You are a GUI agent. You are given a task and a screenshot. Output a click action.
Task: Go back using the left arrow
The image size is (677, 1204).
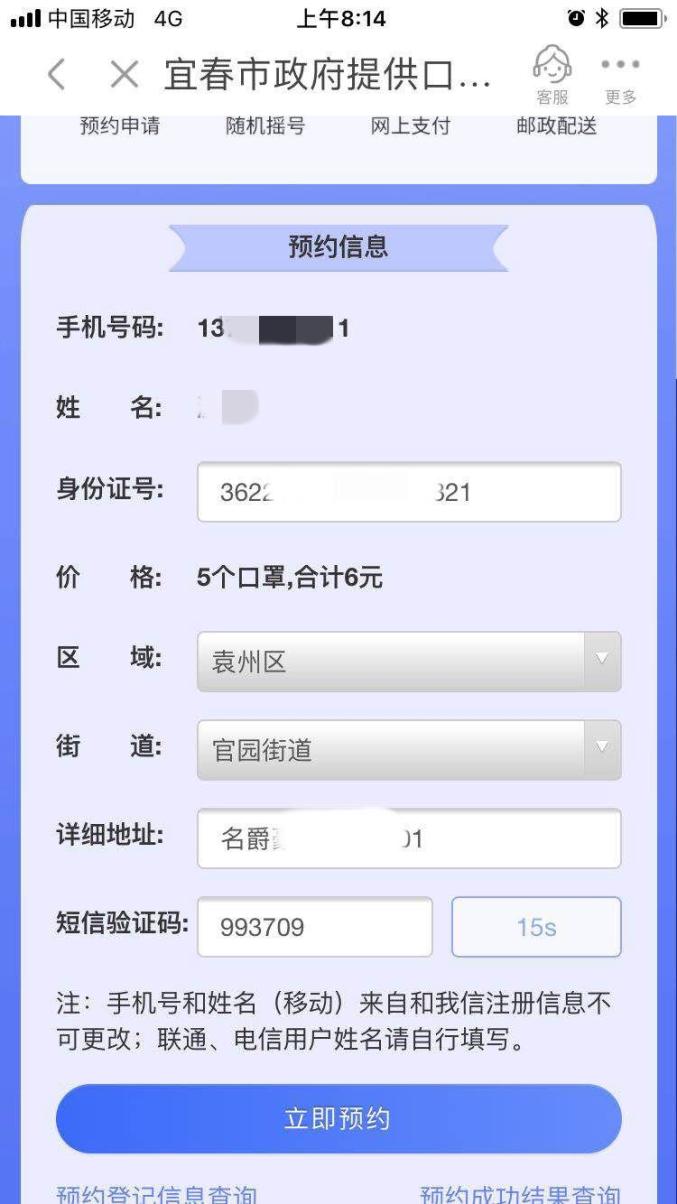[57, 74]
